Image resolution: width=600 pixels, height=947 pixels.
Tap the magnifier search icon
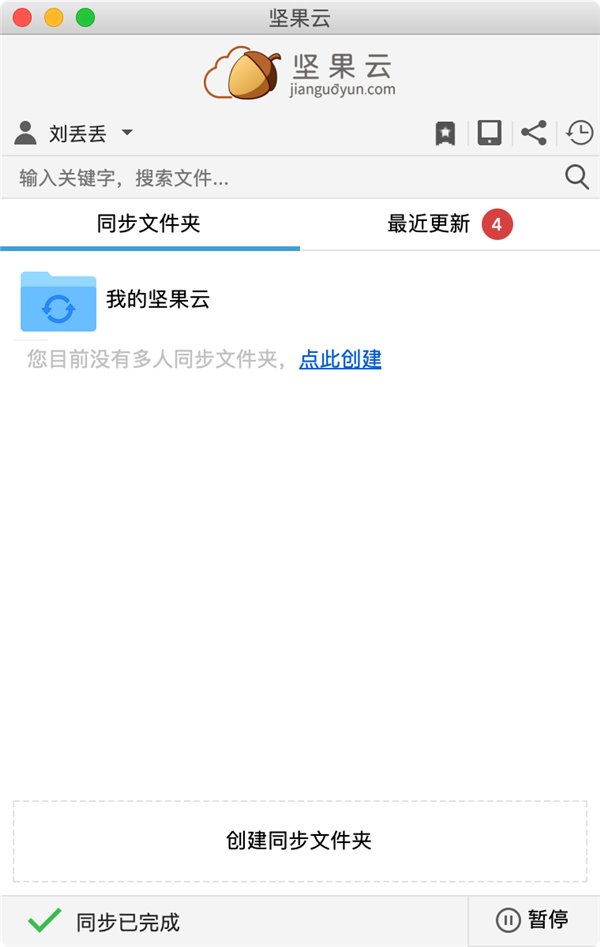click(x=577, y=178)
